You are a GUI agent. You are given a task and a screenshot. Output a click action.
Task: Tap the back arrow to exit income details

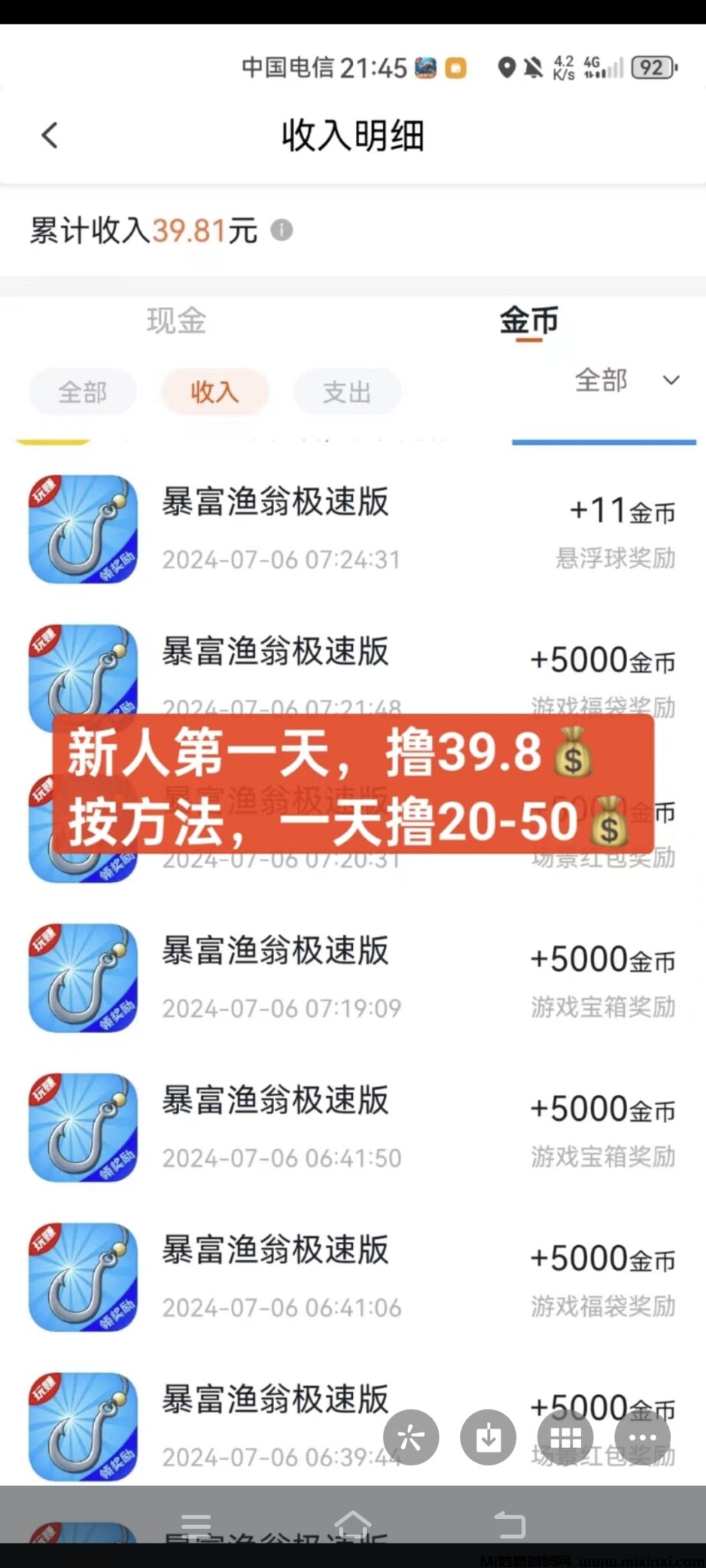tap(49, 135)
